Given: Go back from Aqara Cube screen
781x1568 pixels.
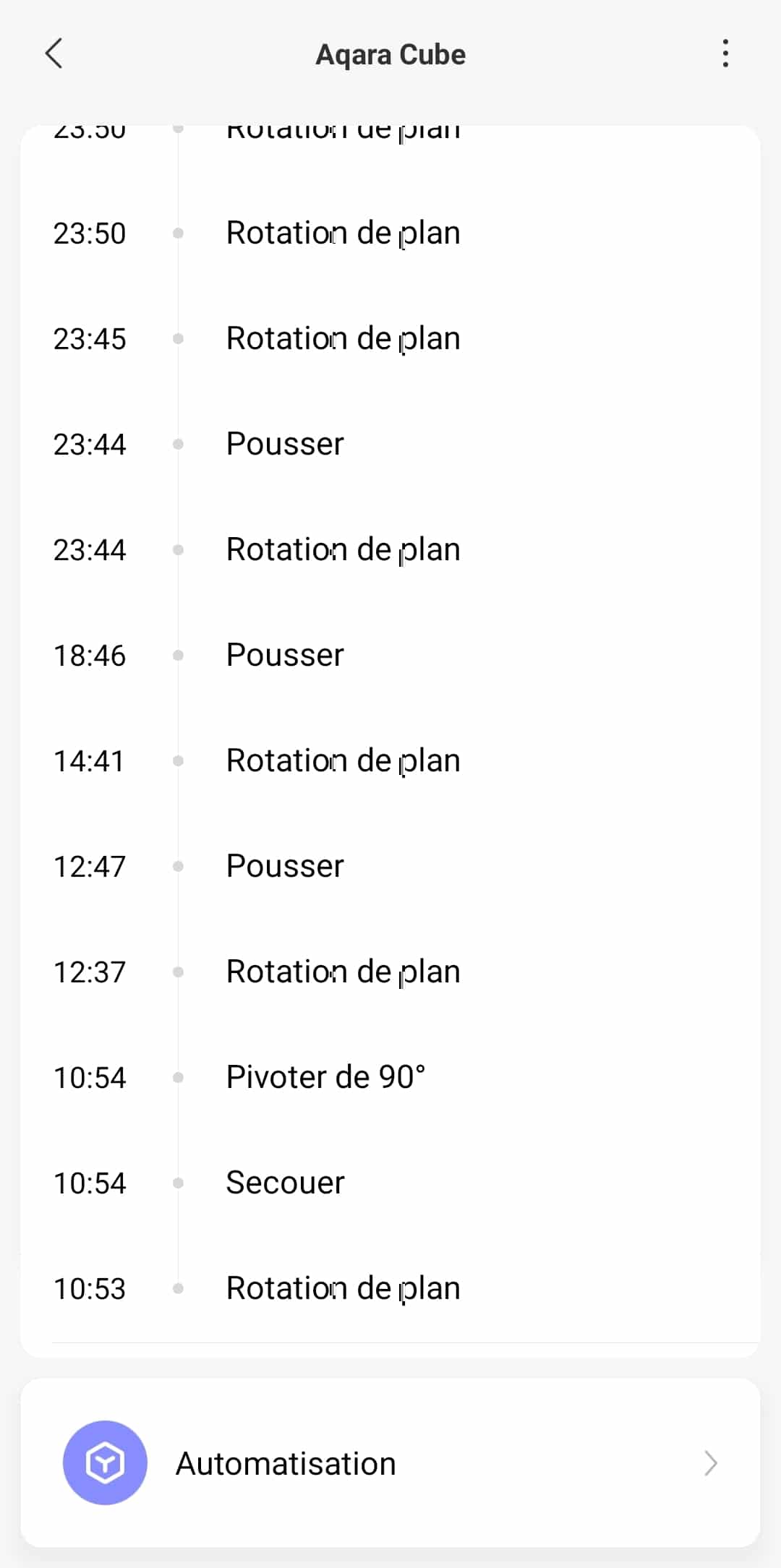Looking at the screenshot, I should pyautogui.click(x=54, y=53).
